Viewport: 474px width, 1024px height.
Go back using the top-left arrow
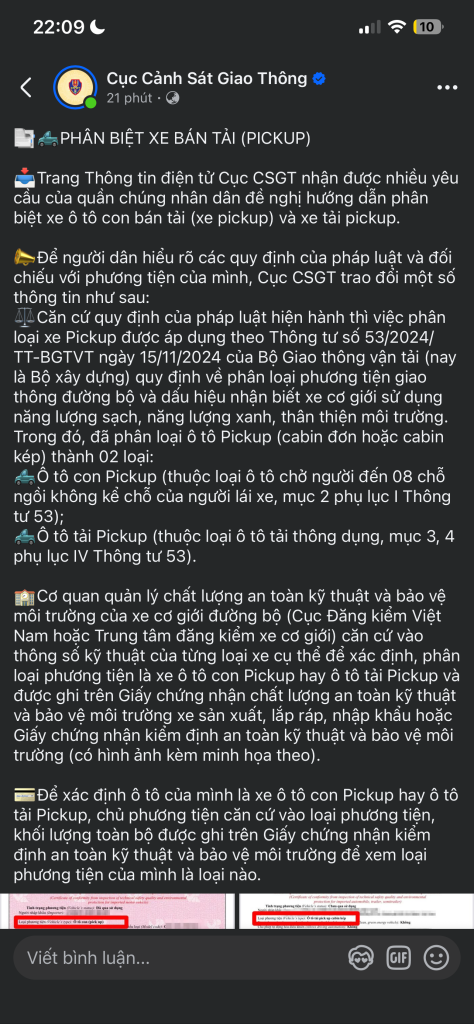(26, 88)
